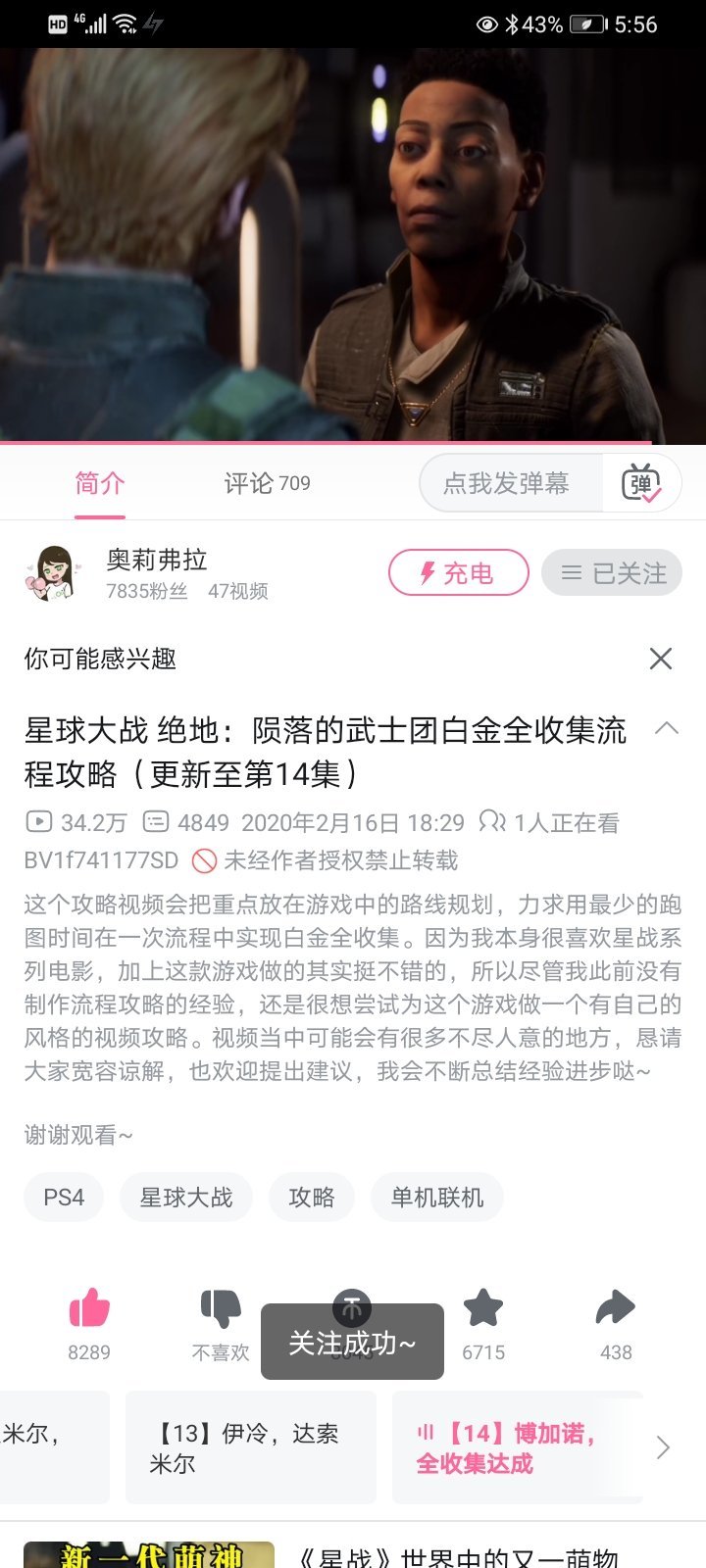This screenshot has height=1568, width=706.
Task: Dismiss the 你可能感兴趣 section
Action: 661,659
